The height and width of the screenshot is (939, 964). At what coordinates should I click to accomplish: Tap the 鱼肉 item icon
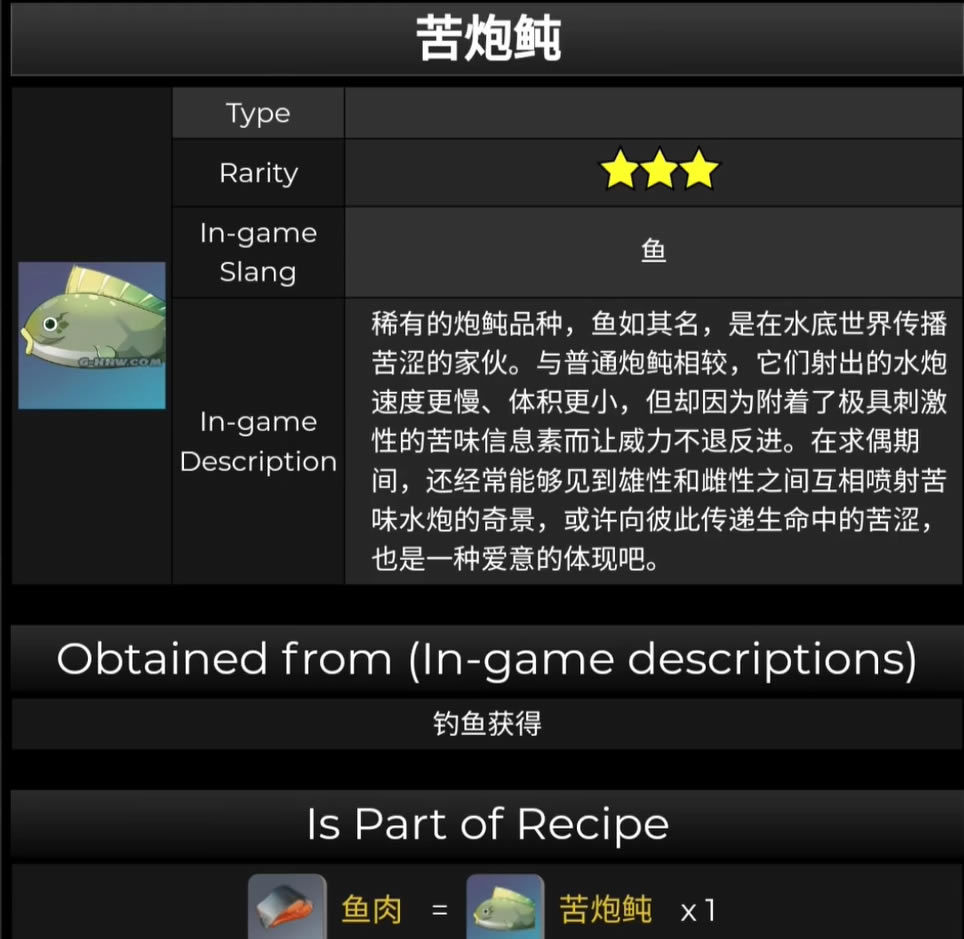(287, 907)
